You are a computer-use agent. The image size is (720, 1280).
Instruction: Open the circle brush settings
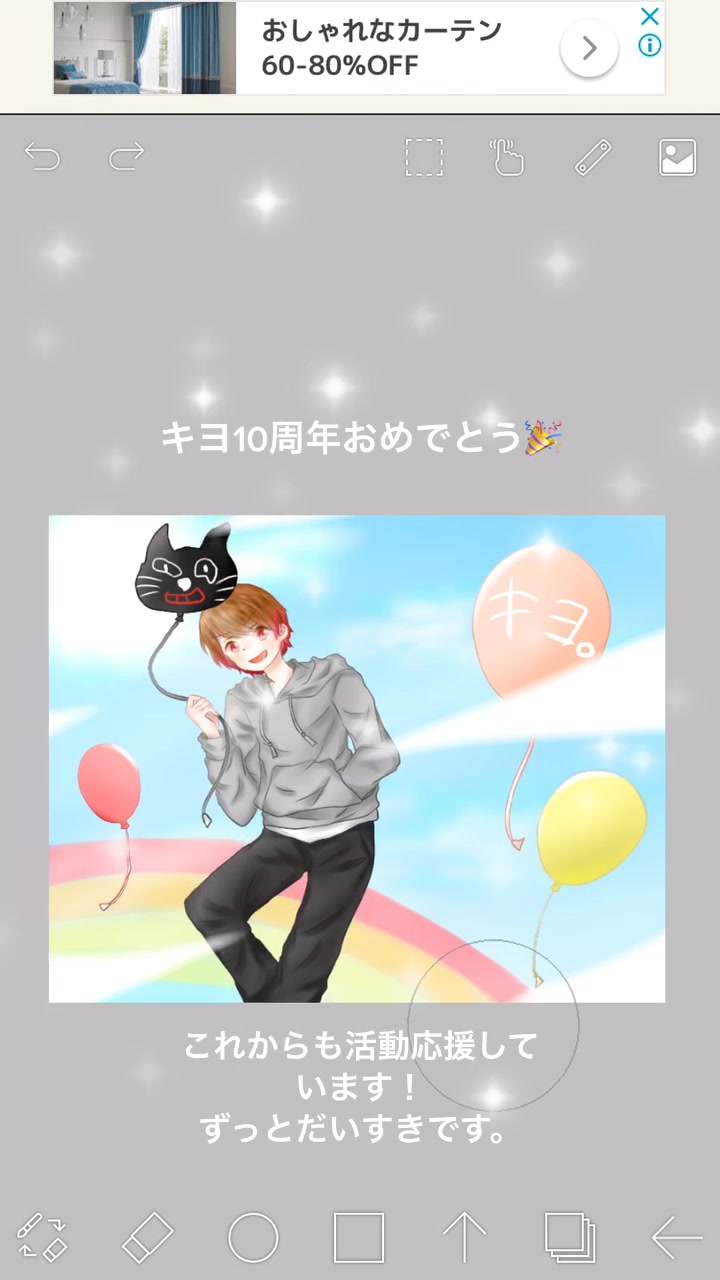coord(253,1237)
